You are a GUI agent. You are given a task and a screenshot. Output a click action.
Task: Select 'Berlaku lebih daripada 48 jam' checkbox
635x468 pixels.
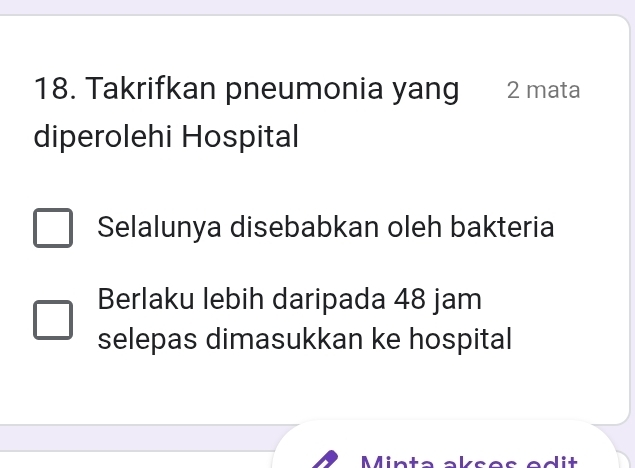53,320
